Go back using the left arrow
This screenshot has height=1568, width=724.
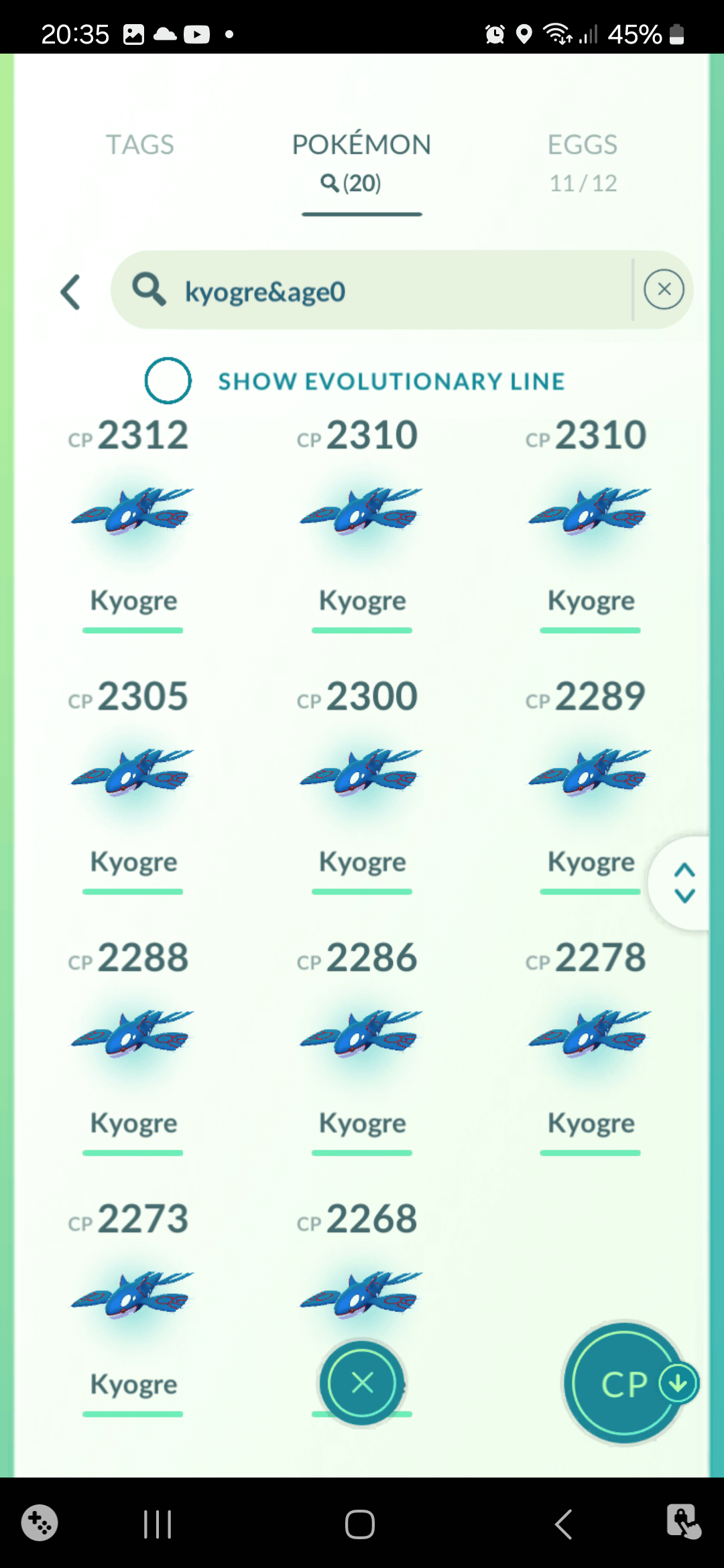coord(71,292)
